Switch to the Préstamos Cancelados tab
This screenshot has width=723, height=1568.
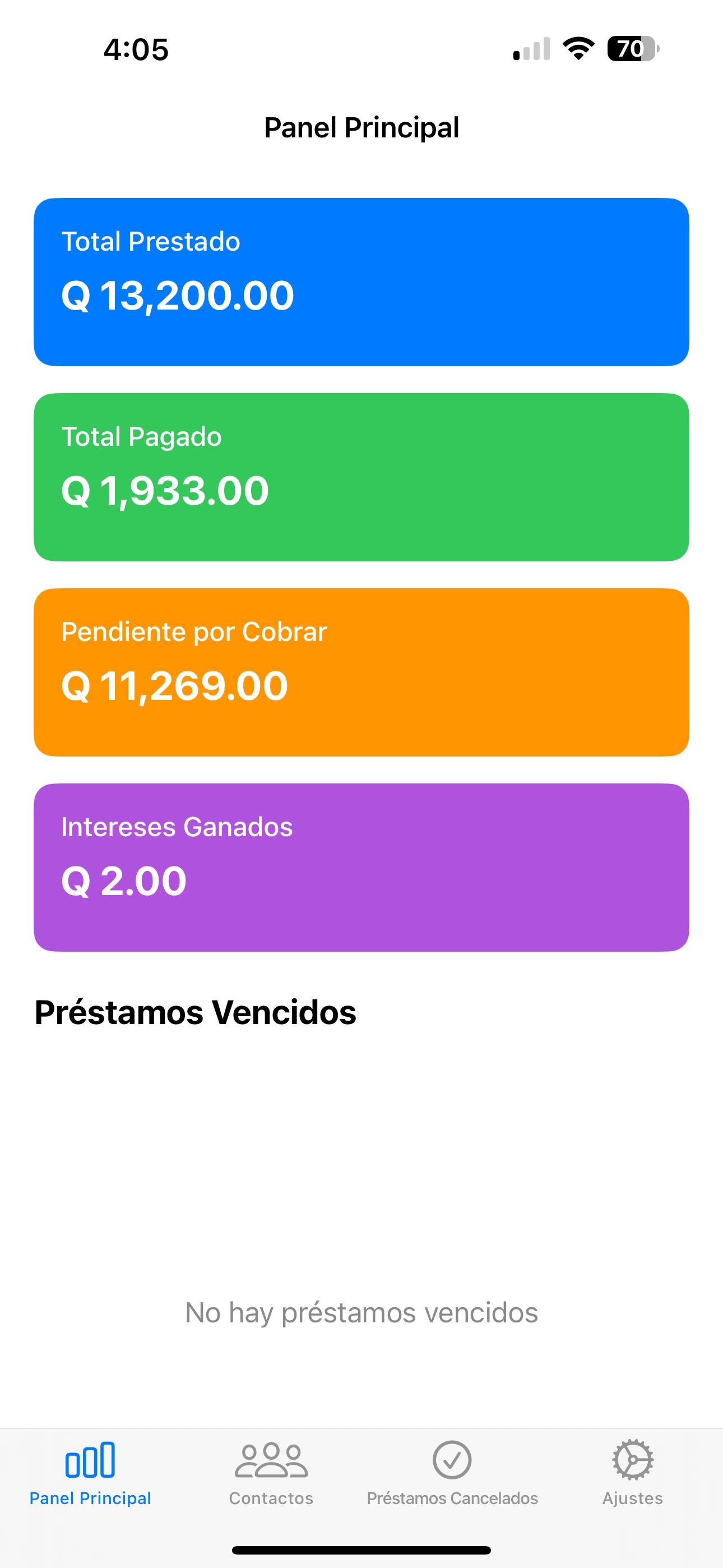[452, 1473]
